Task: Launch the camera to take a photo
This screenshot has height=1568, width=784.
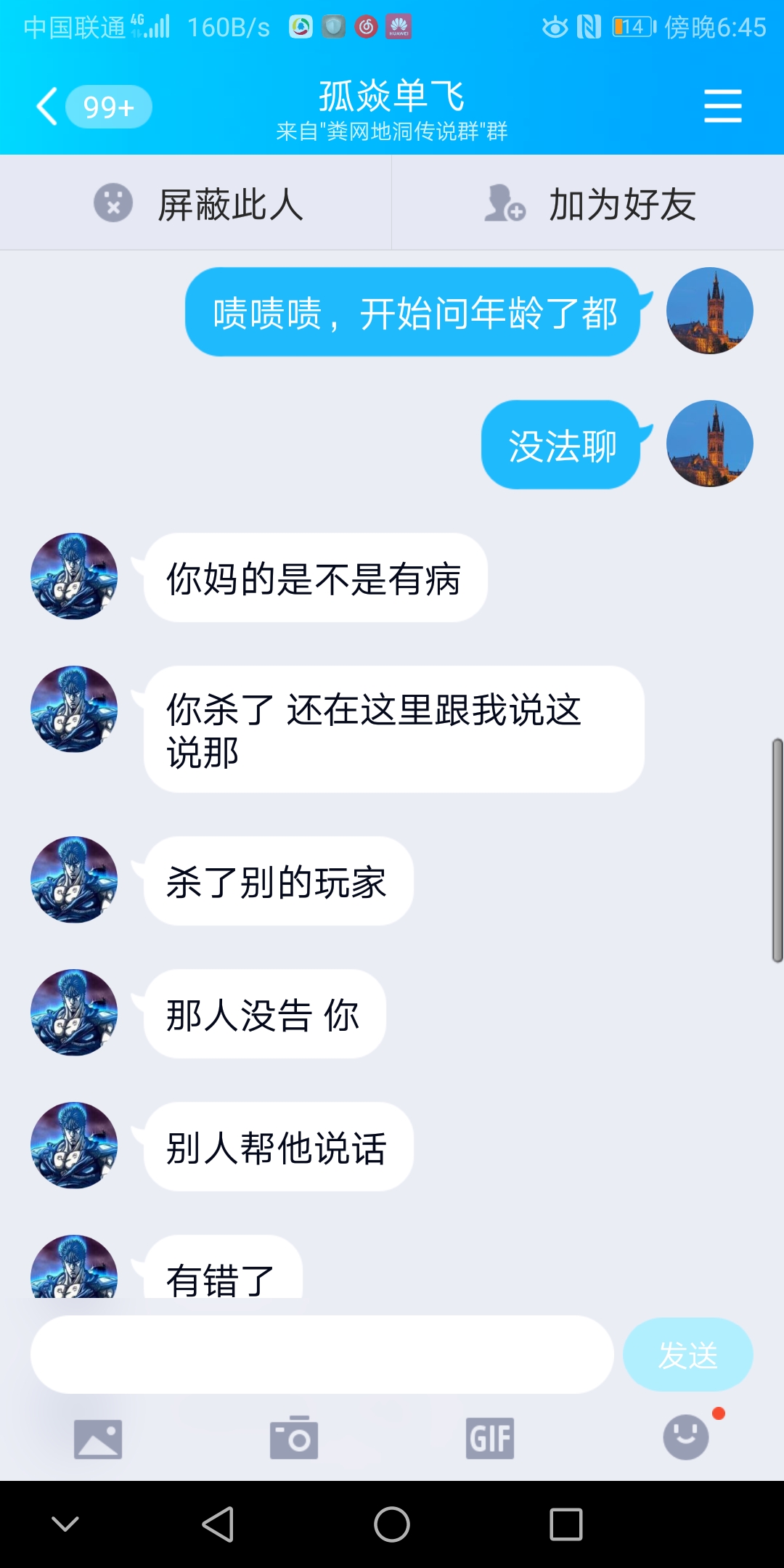Action: coord(294,1438)
